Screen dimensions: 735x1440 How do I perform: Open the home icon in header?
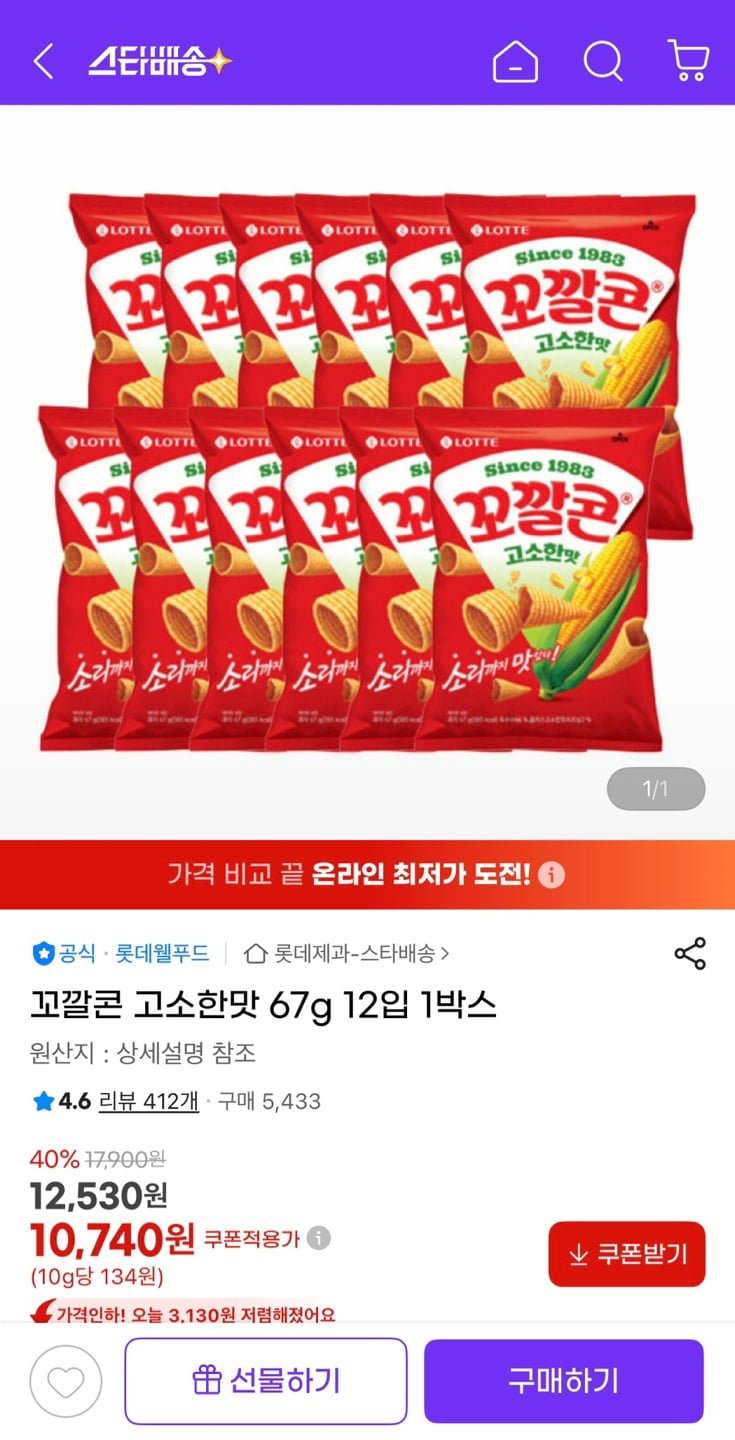coord(515,62)
